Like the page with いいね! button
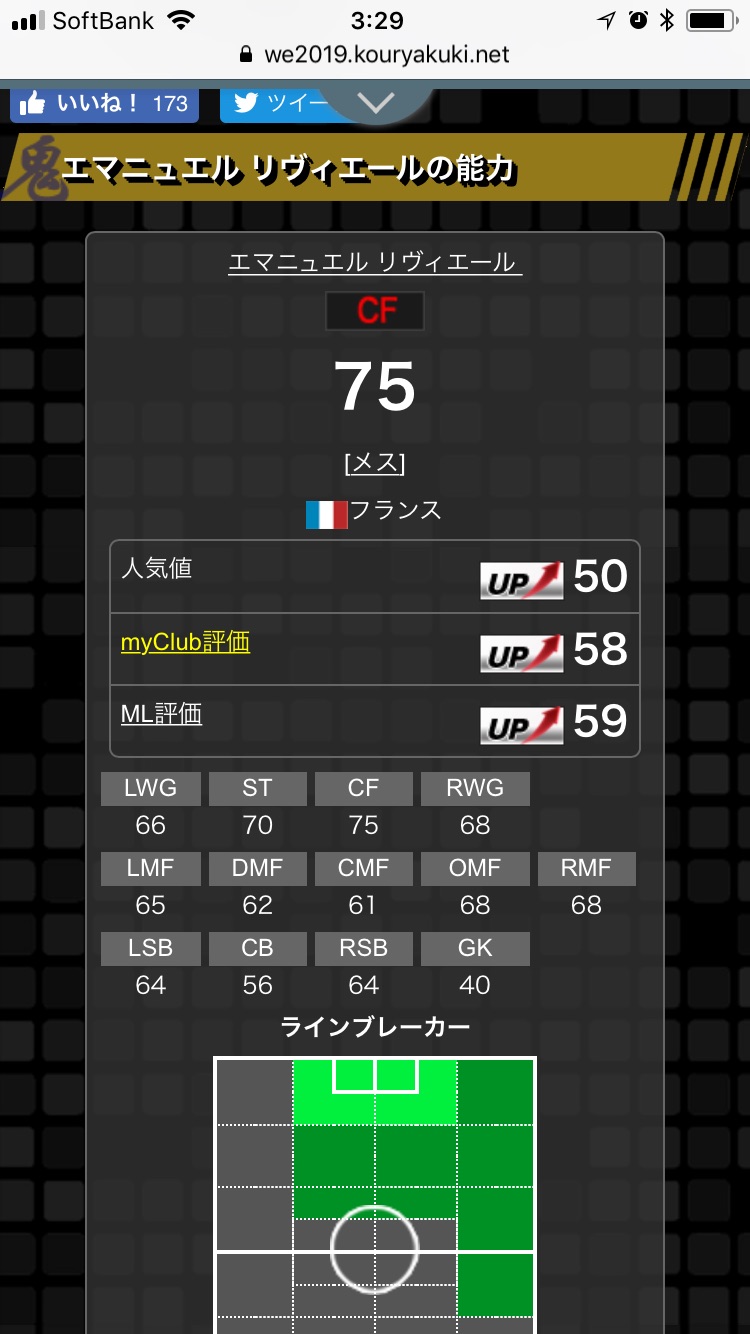 [104, 104]
